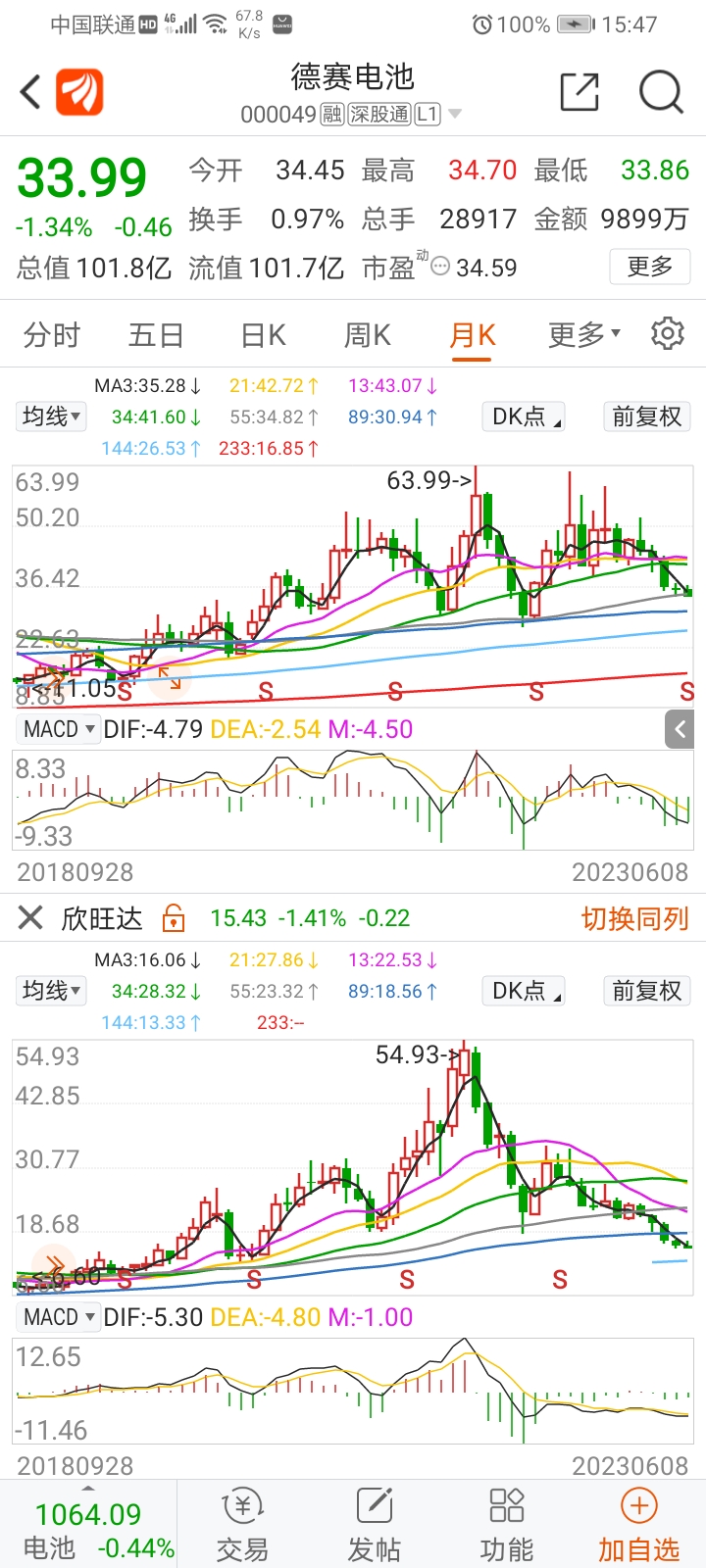Share this stock page

point(580,92)
